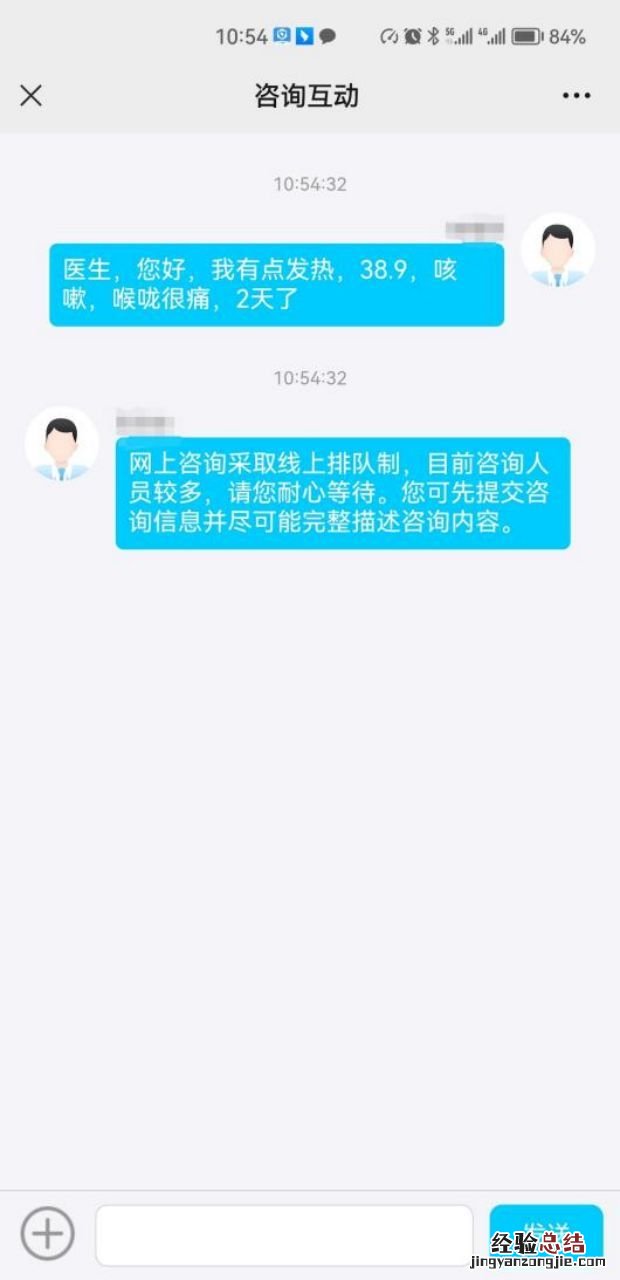The height and width of the screenshot is (1280, 620).
Task: Tap the plus icon to add attachment
Action: click(x=47, y=1233)
